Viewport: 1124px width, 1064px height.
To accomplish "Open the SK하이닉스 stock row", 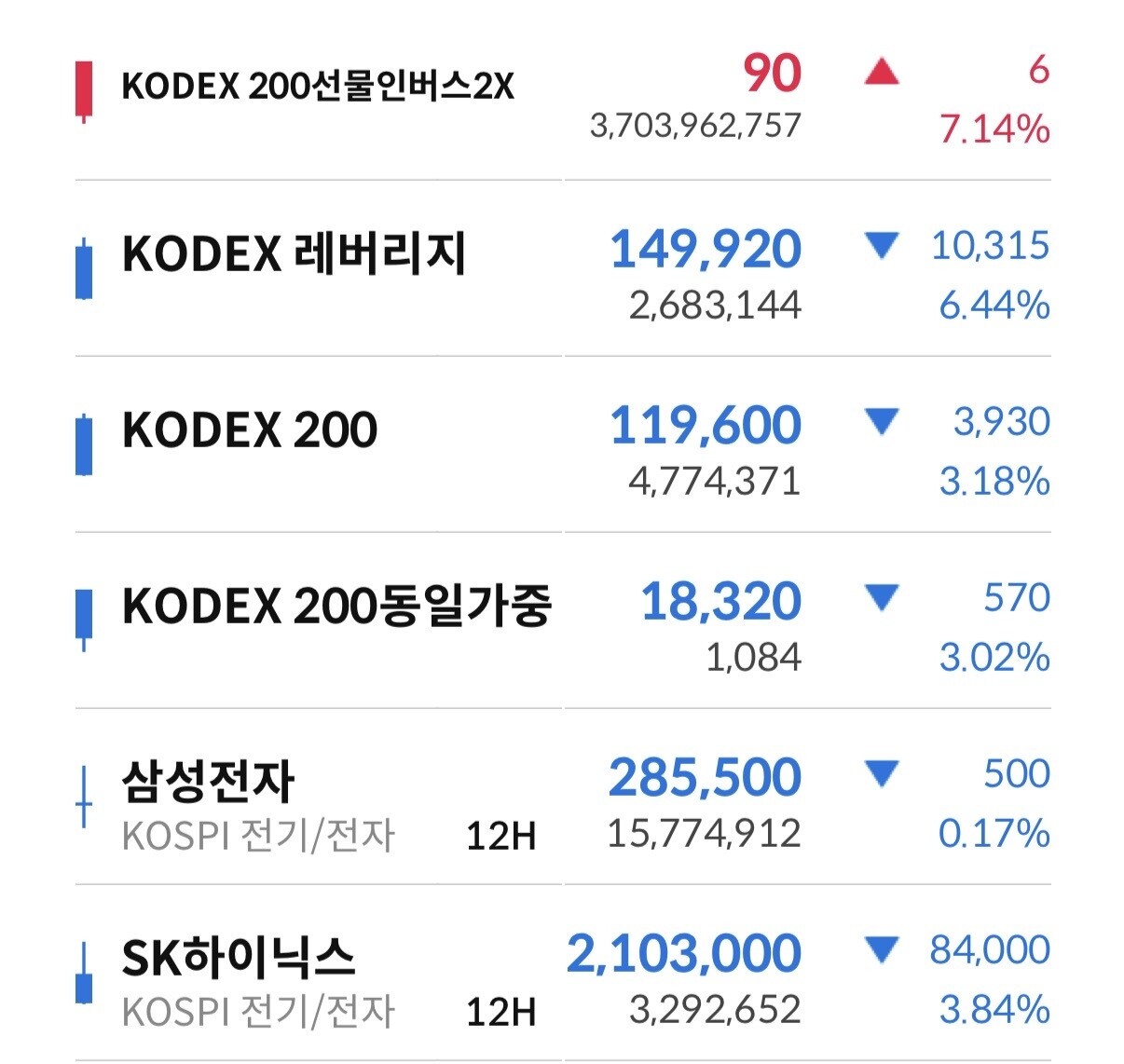I will tap(562, 973).
